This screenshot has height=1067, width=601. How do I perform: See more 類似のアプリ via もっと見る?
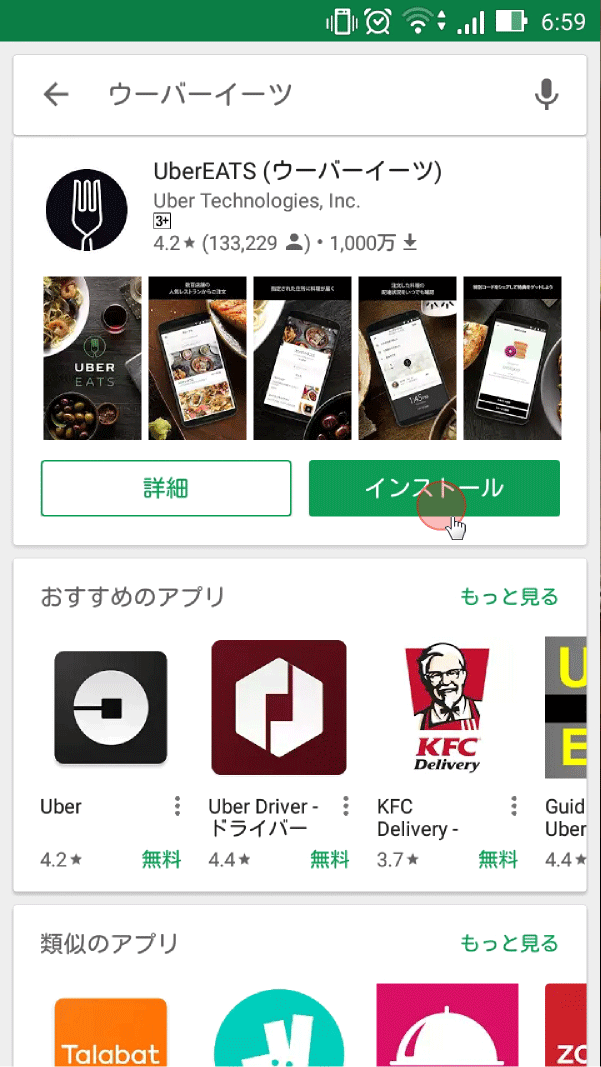(509, 943)
